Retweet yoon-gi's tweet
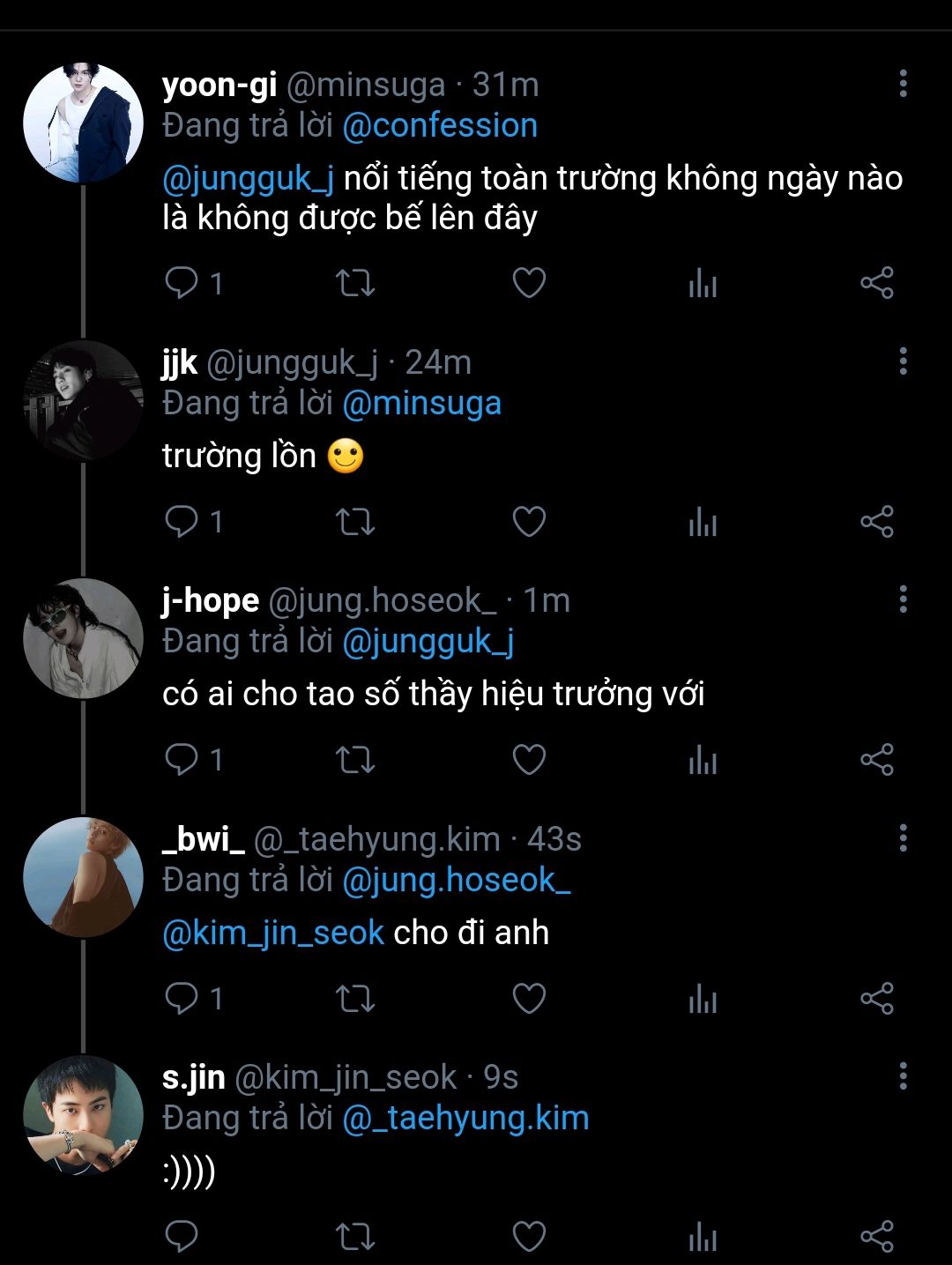 [355, 283]
